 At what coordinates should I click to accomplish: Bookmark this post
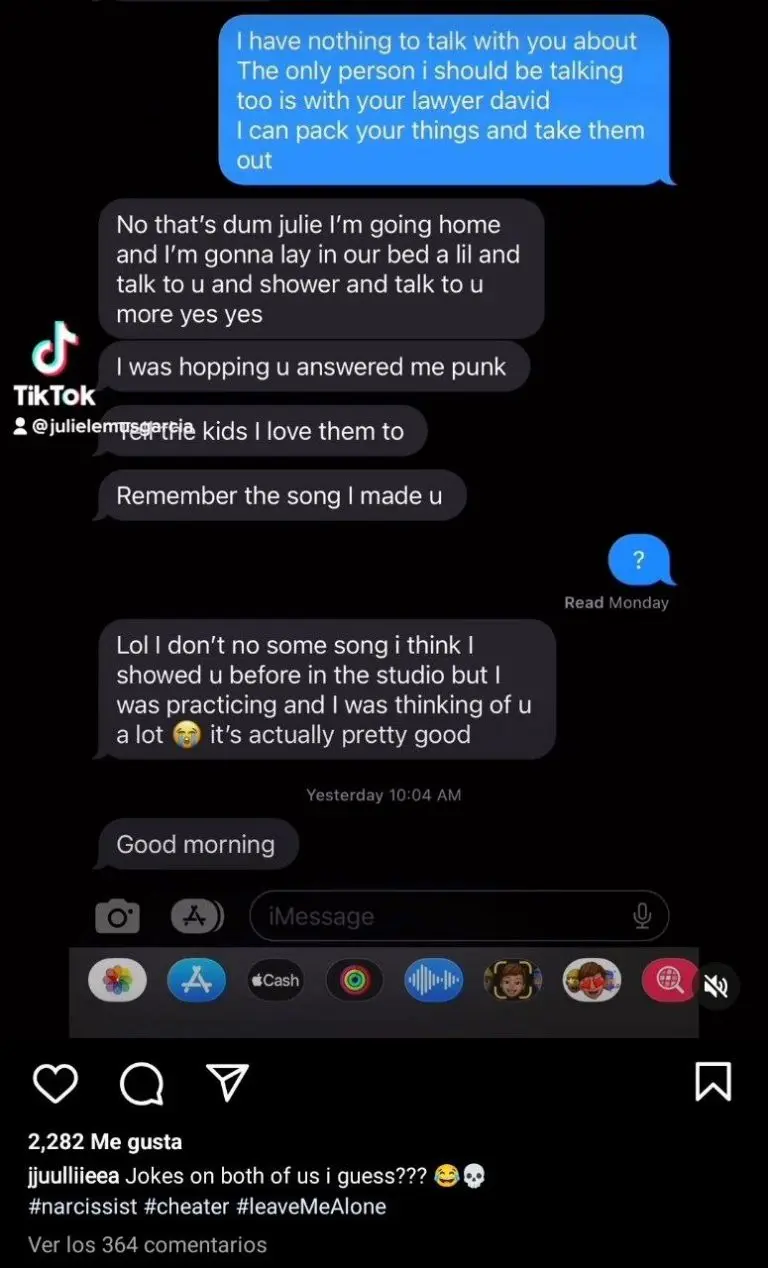tap(712, 1082)
